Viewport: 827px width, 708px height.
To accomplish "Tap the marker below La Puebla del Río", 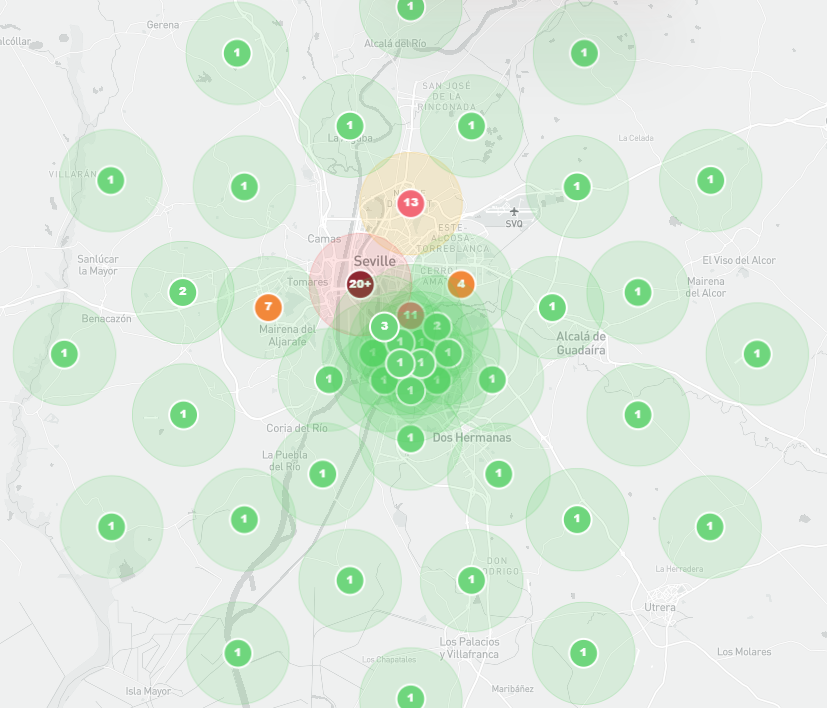I will click(322, 474).
